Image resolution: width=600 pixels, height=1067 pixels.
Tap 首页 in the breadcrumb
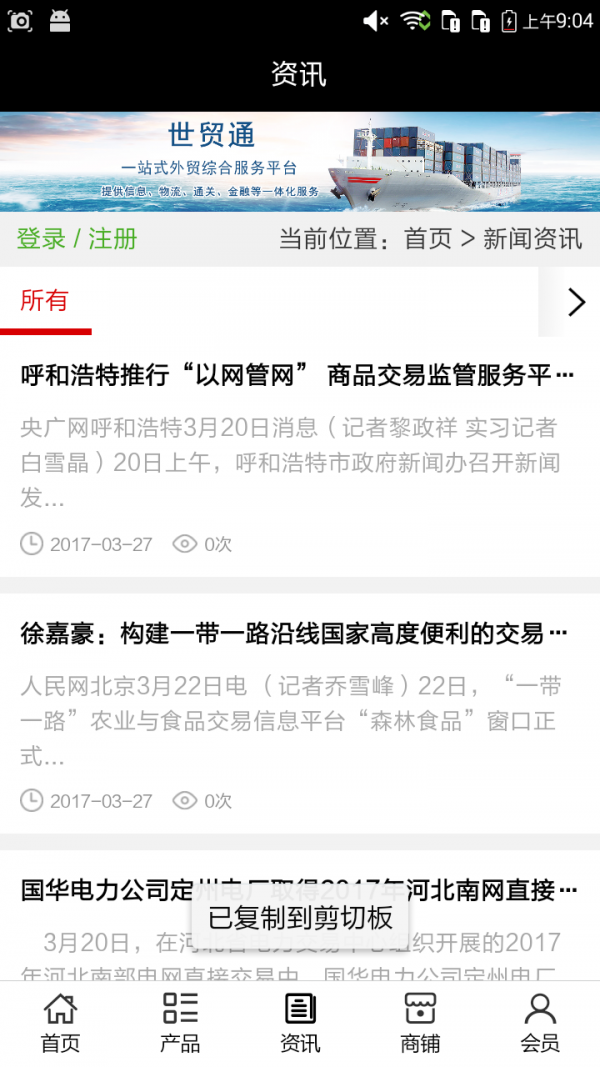click(428, 239)
